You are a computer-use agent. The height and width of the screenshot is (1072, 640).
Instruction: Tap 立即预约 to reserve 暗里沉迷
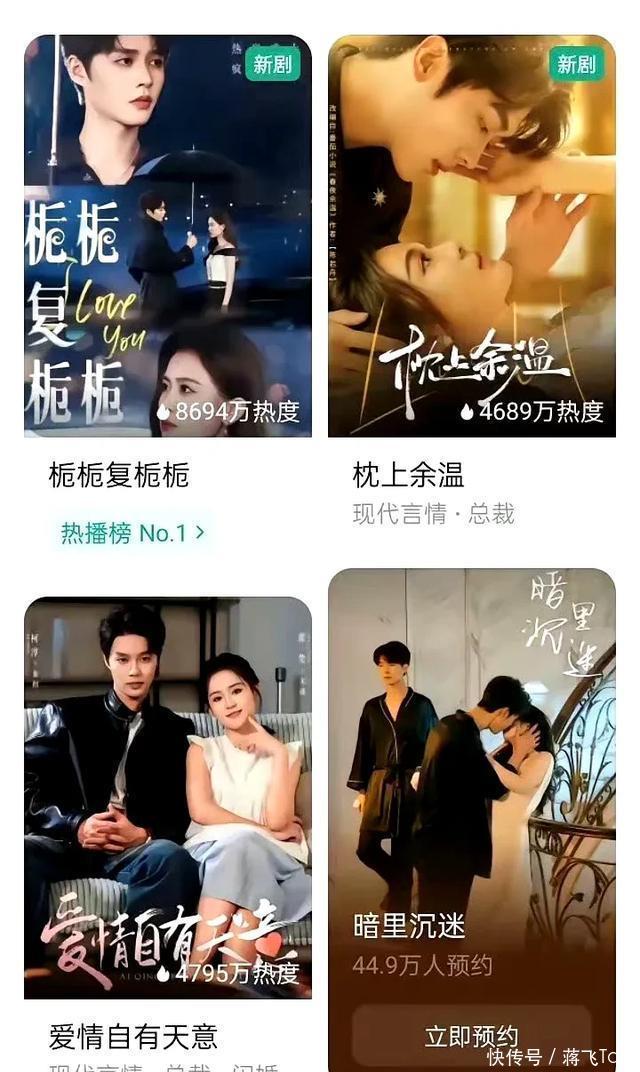tap(472, 1036)
